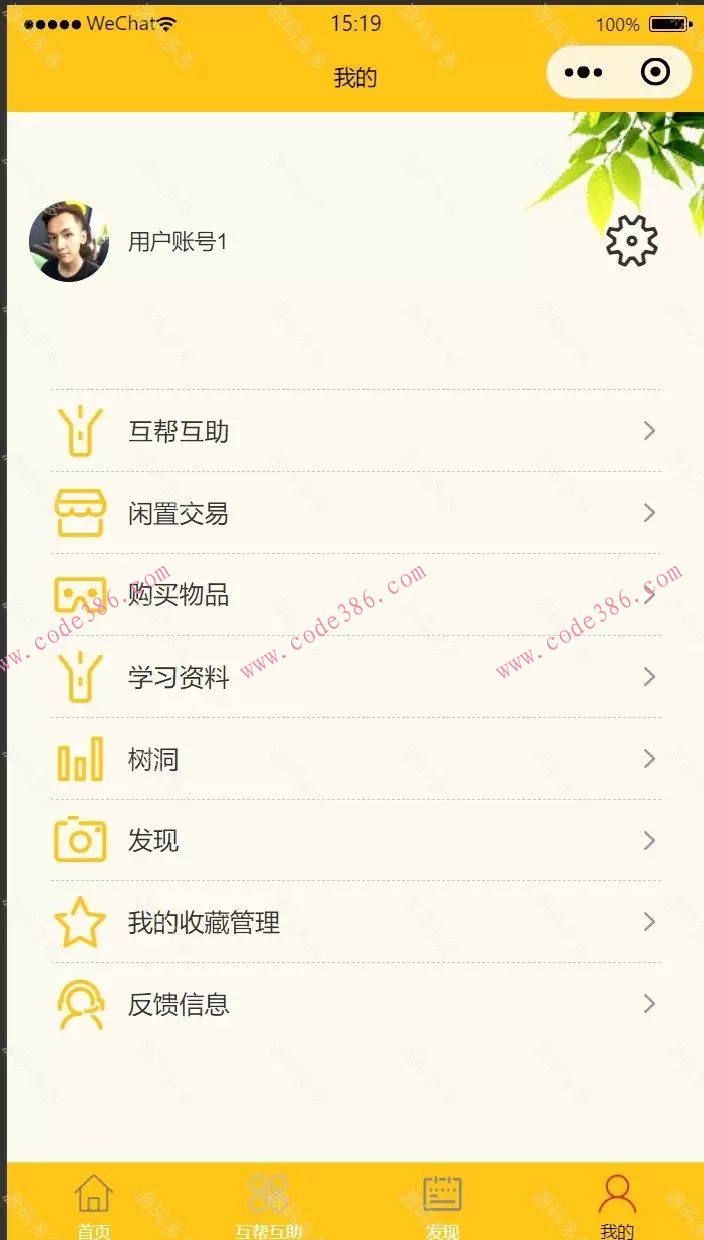704x1240 pixels.
Task: Select the 我的 bottom tab
Action: [x=617, y=1203]
